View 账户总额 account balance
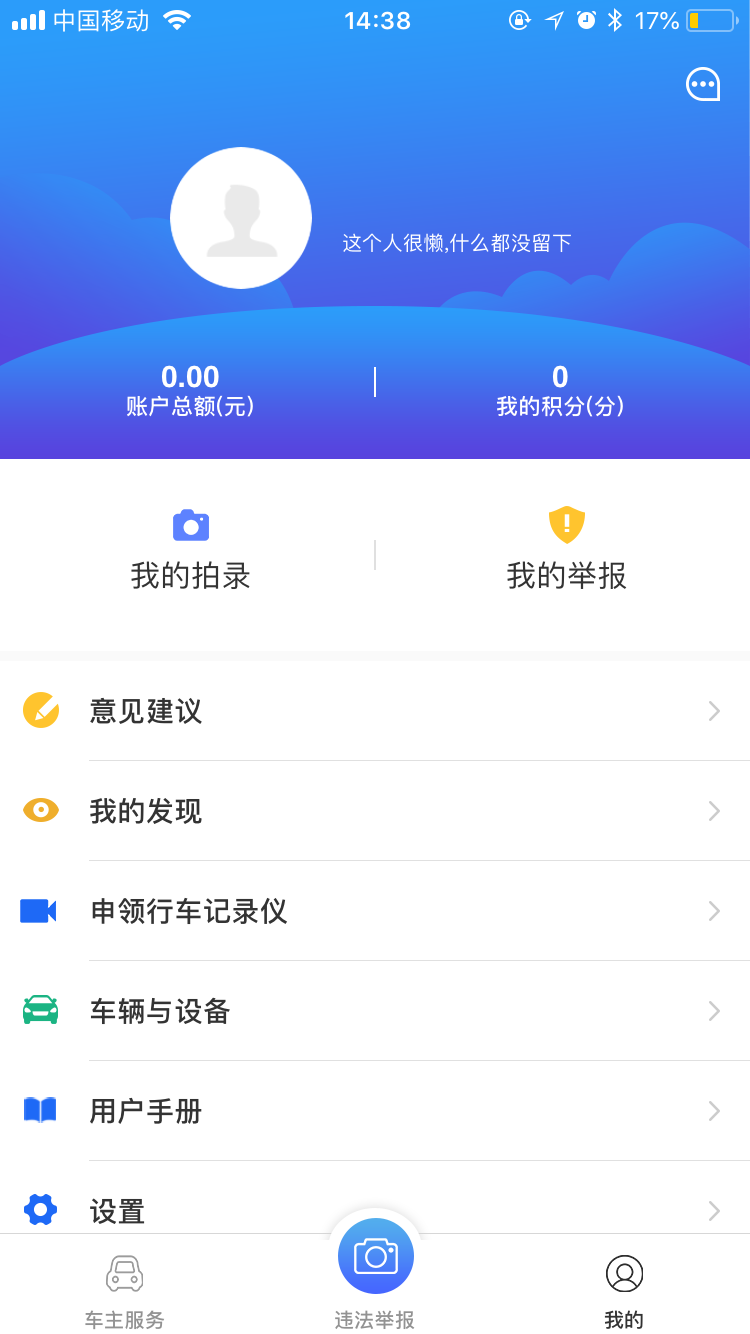The height and width of the screenshot is (1334, 750). point(190,390)
